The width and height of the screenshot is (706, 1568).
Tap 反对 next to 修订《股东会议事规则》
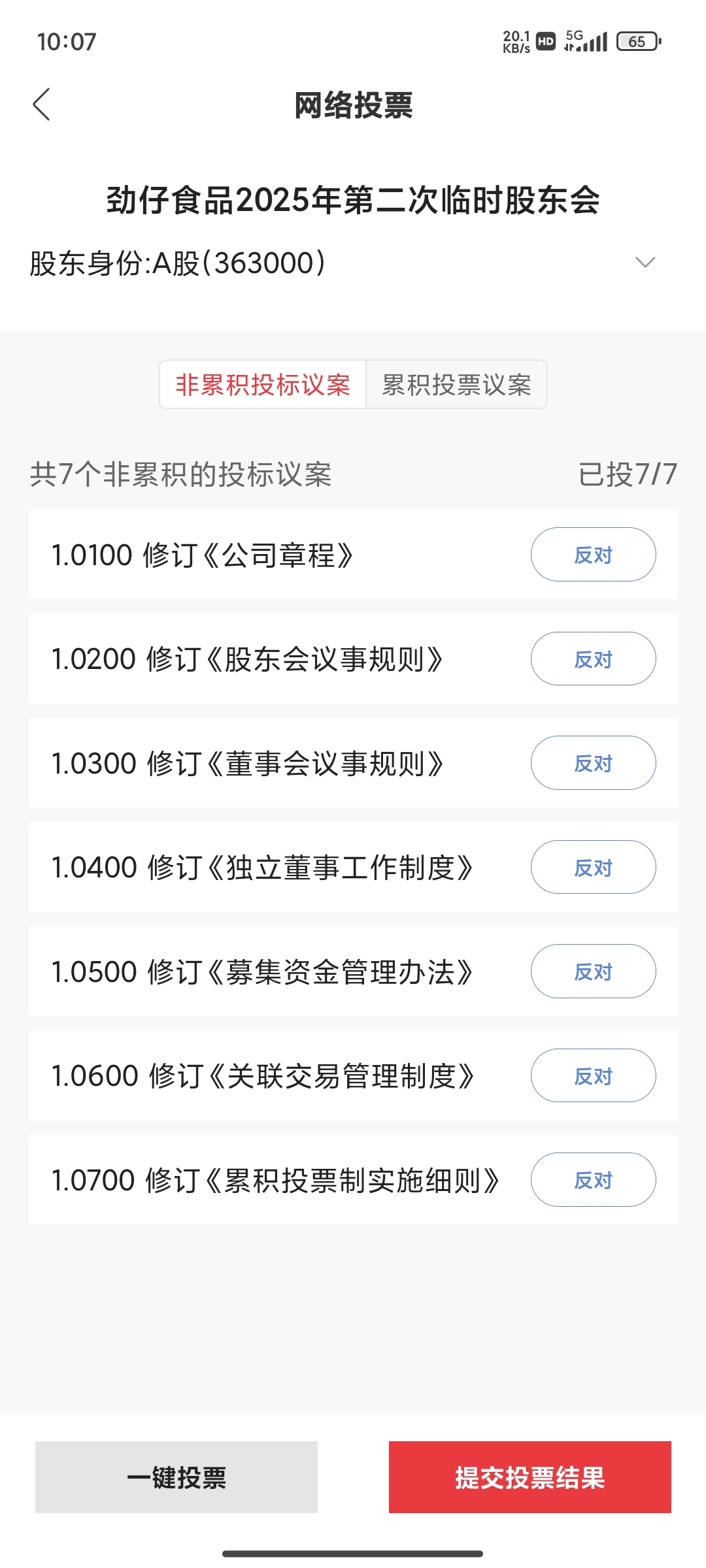pos(593,659)
